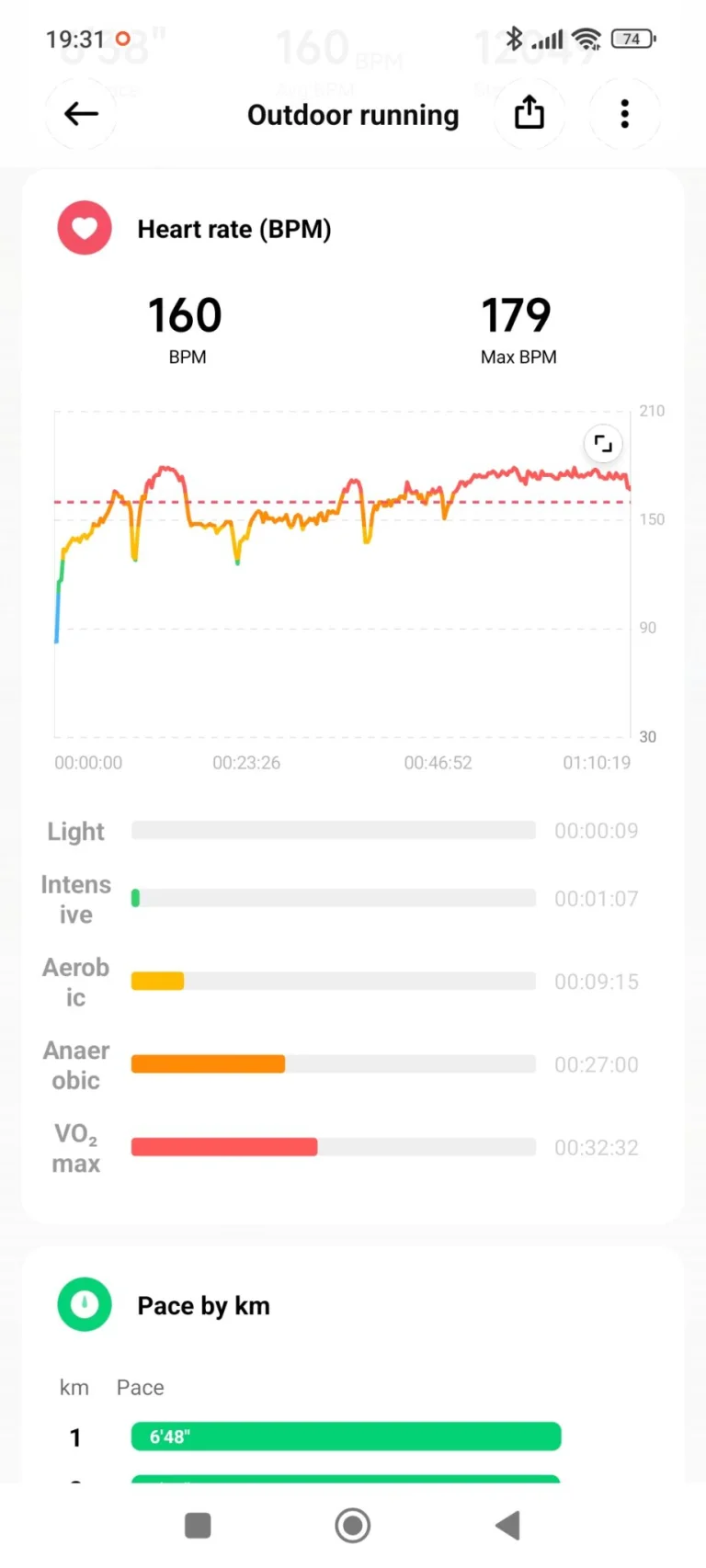Navigate back using the back arrow
706x1568 pixels.
(x=81, y=114)
